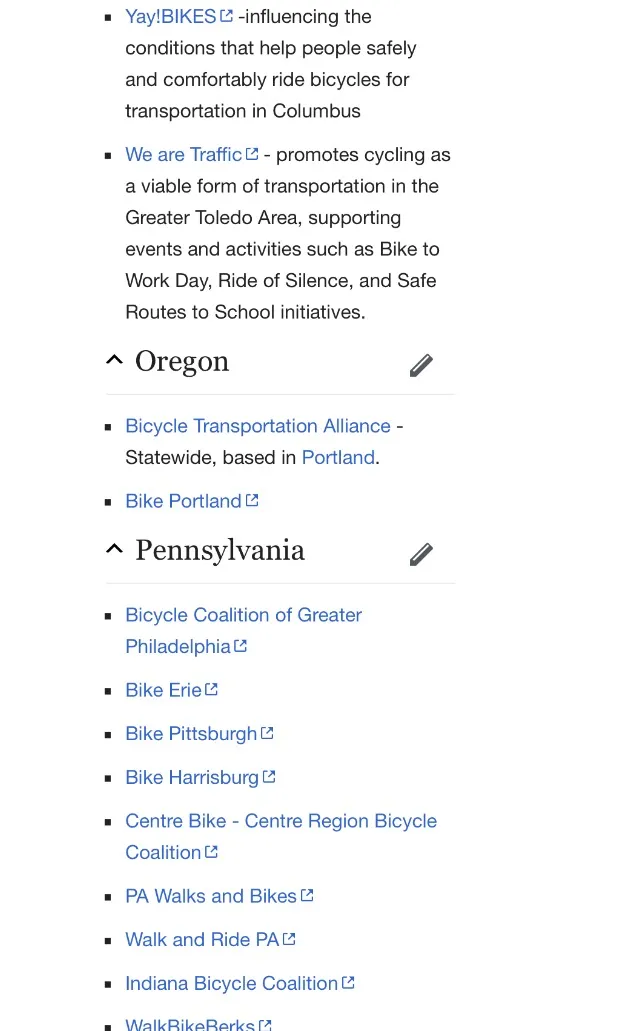Screen dimensions: 640x1031
Task: Open the Bike Harrisburg link
Action: tap(200, 778)
